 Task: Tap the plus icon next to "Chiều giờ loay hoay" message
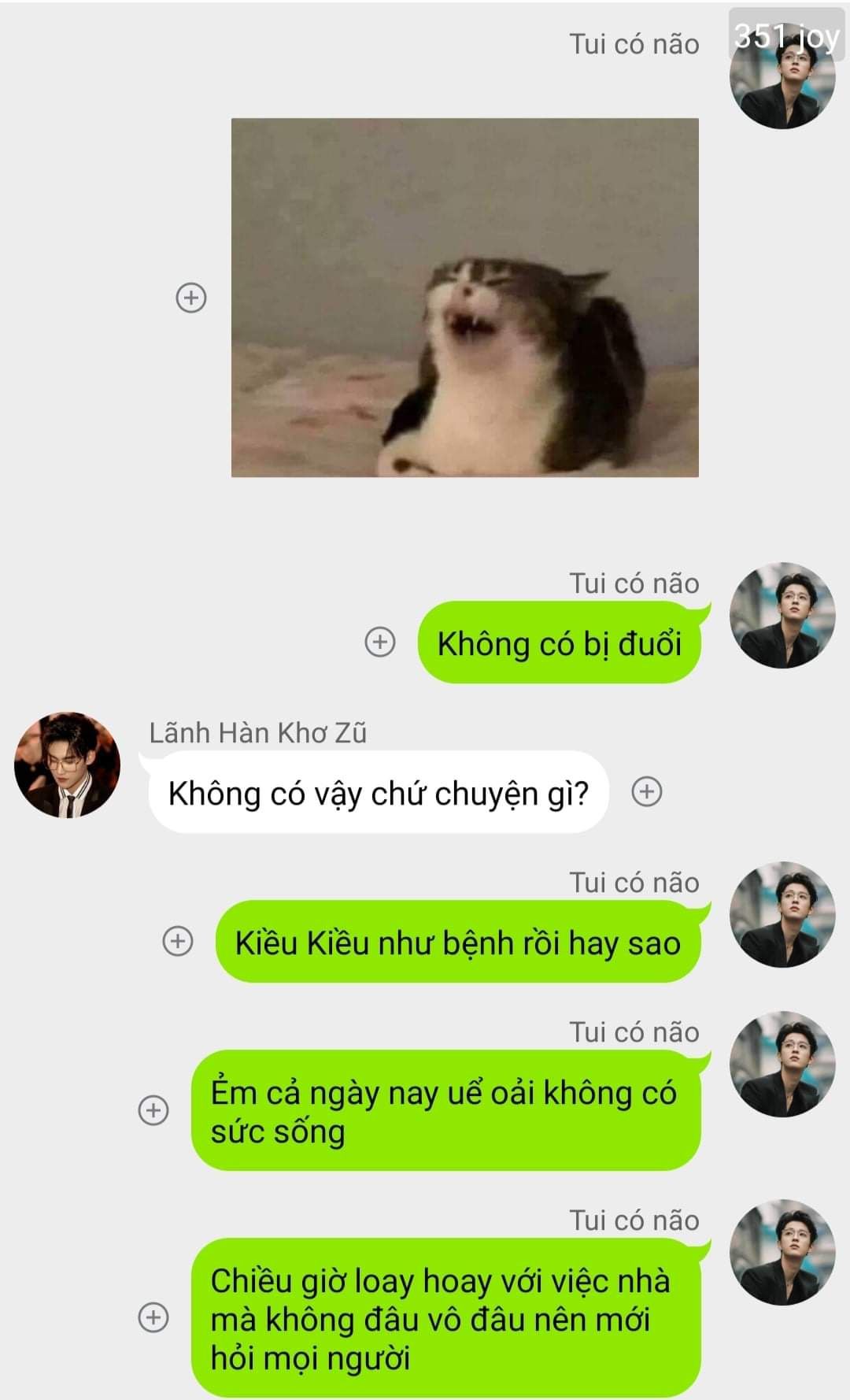pos(153,1317)
